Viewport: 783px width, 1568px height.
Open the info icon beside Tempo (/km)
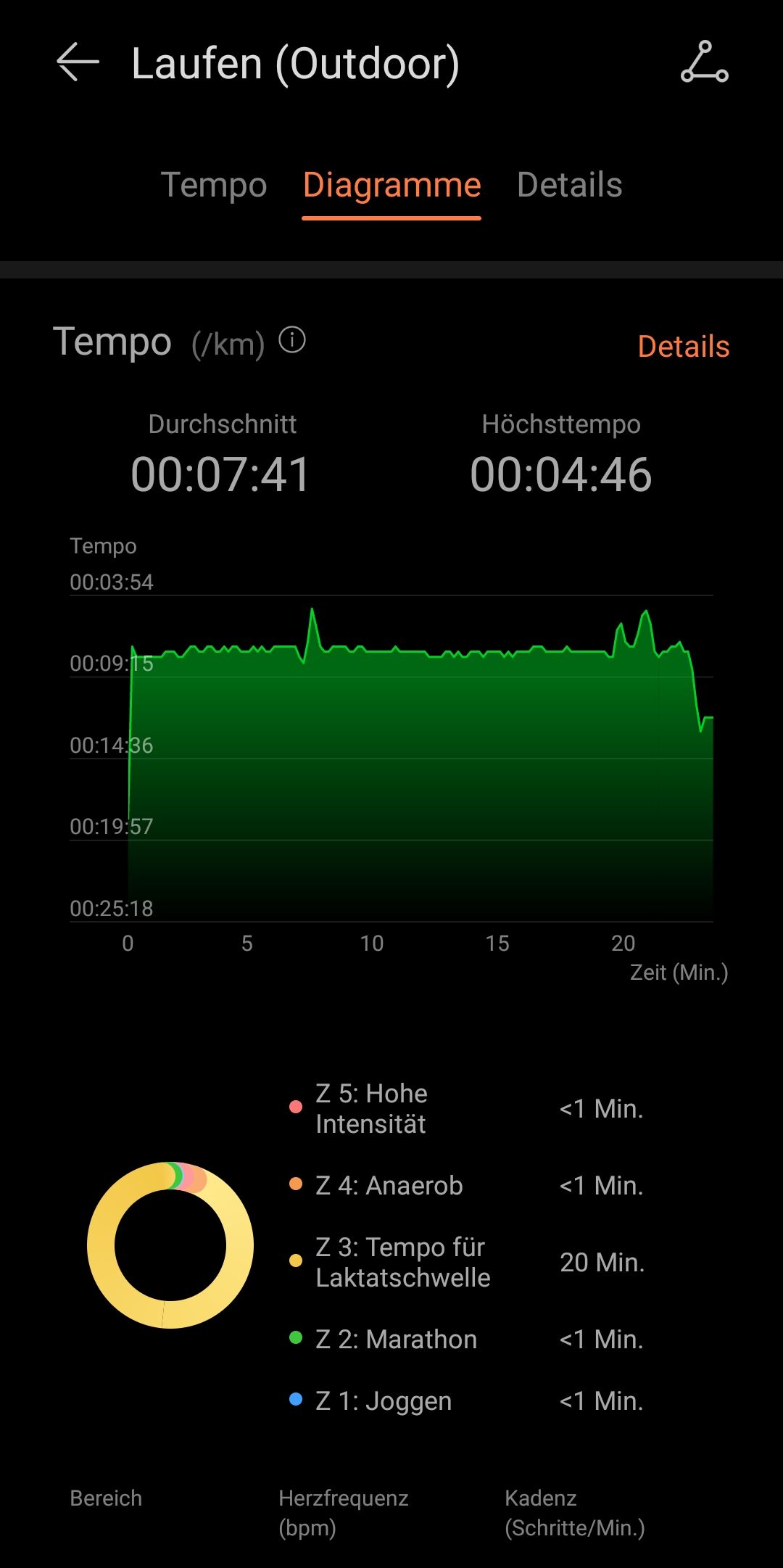point(292,339)
